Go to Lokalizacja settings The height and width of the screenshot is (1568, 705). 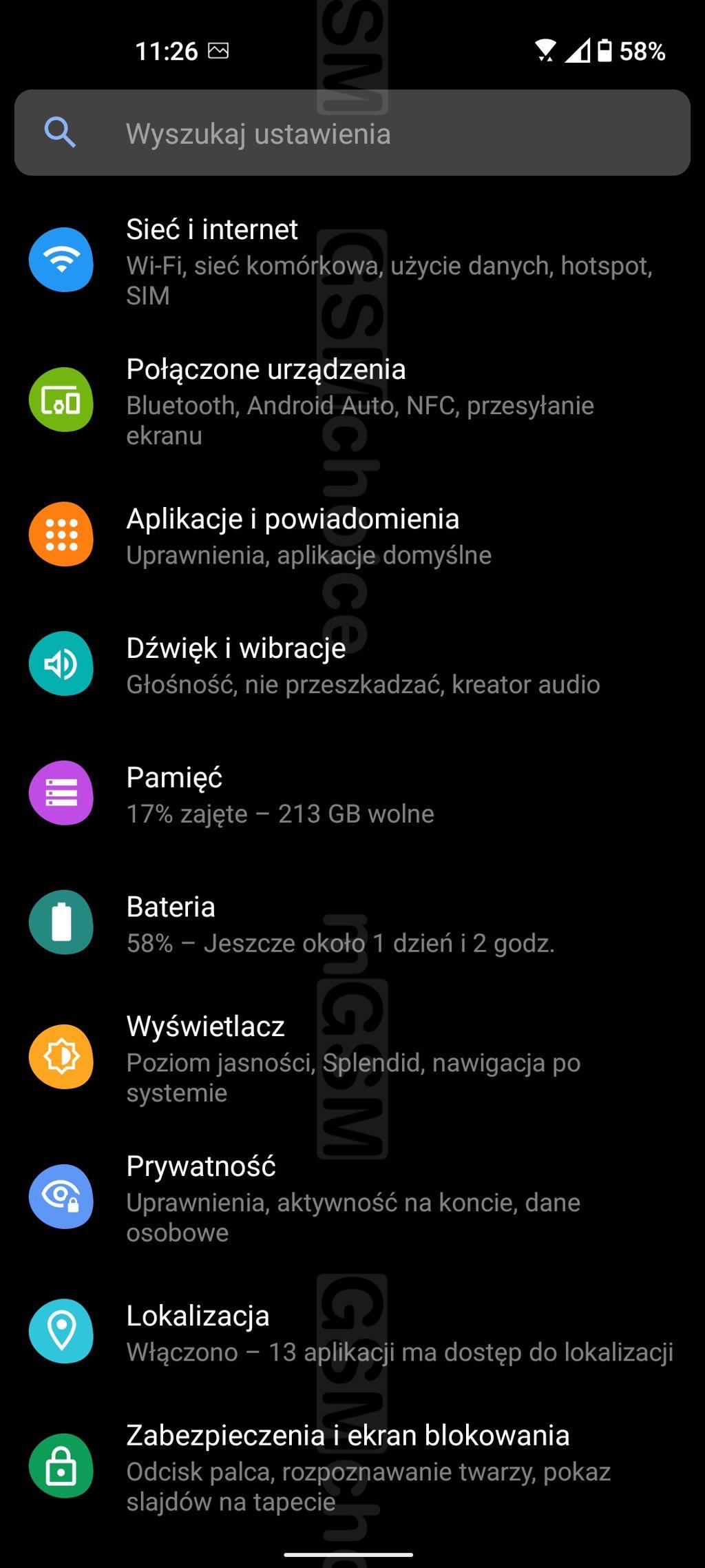352,1332
